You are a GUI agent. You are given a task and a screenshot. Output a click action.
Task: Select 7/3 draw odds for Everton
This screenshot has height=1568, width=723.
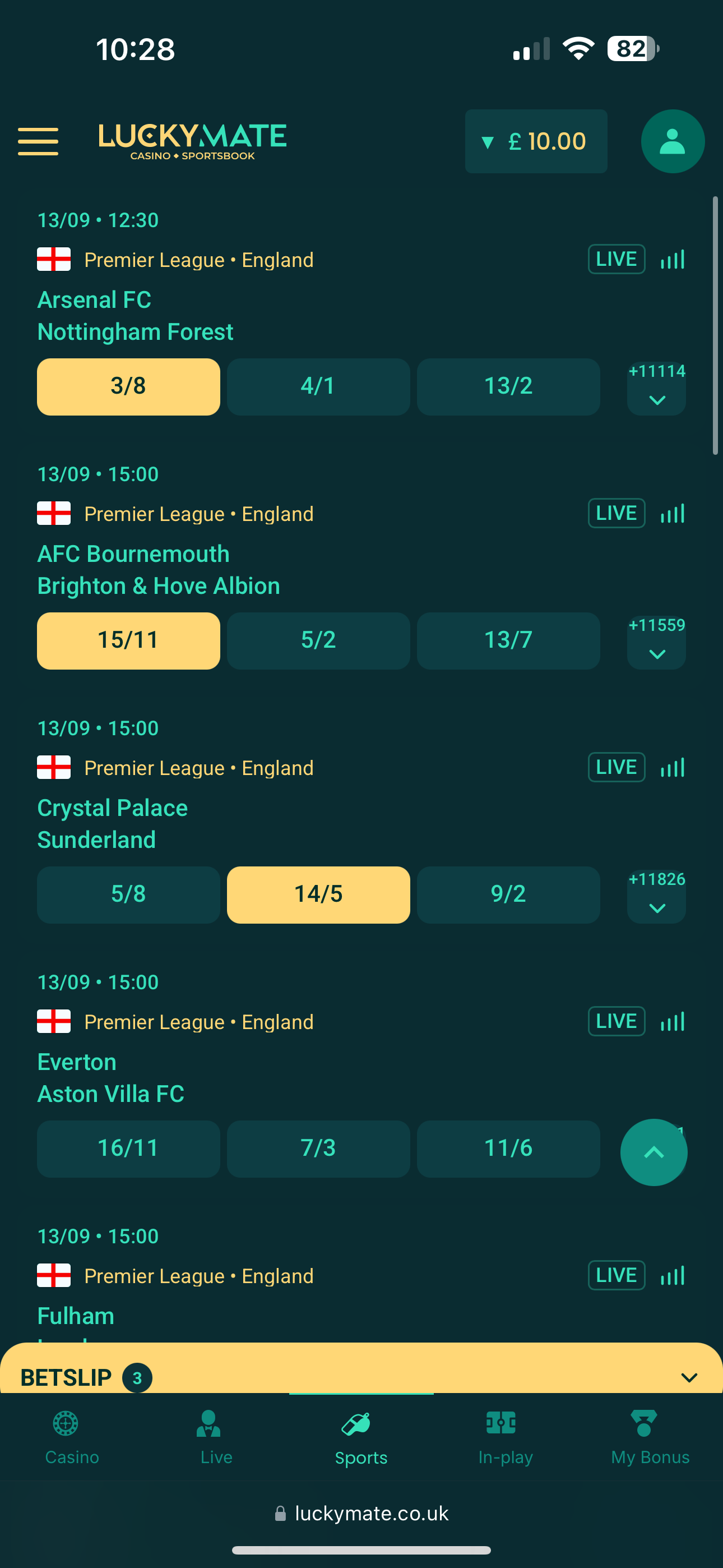[318, 1148]
